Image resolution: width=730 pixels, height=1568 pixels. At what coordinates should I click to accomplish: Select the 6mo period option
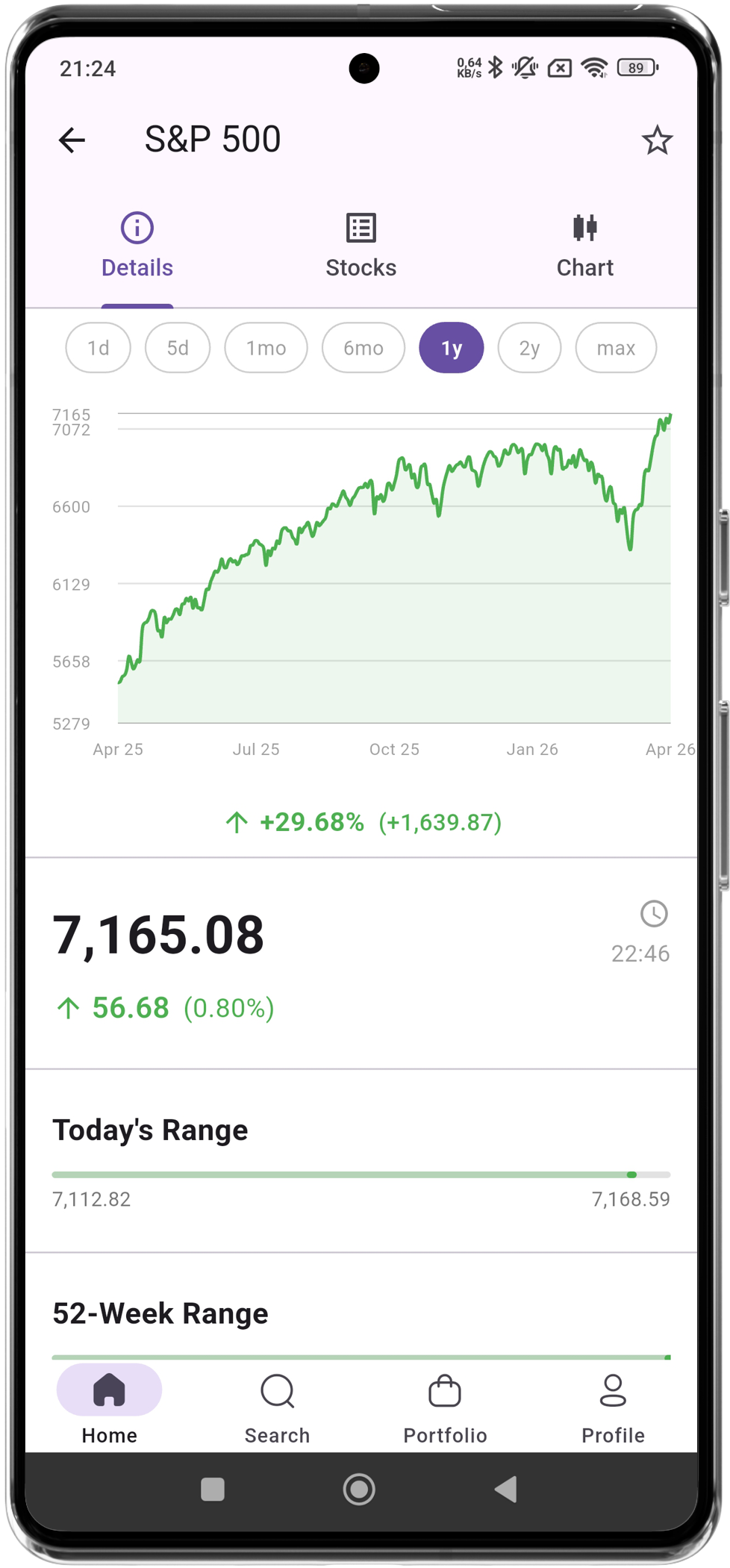(363, 347)
